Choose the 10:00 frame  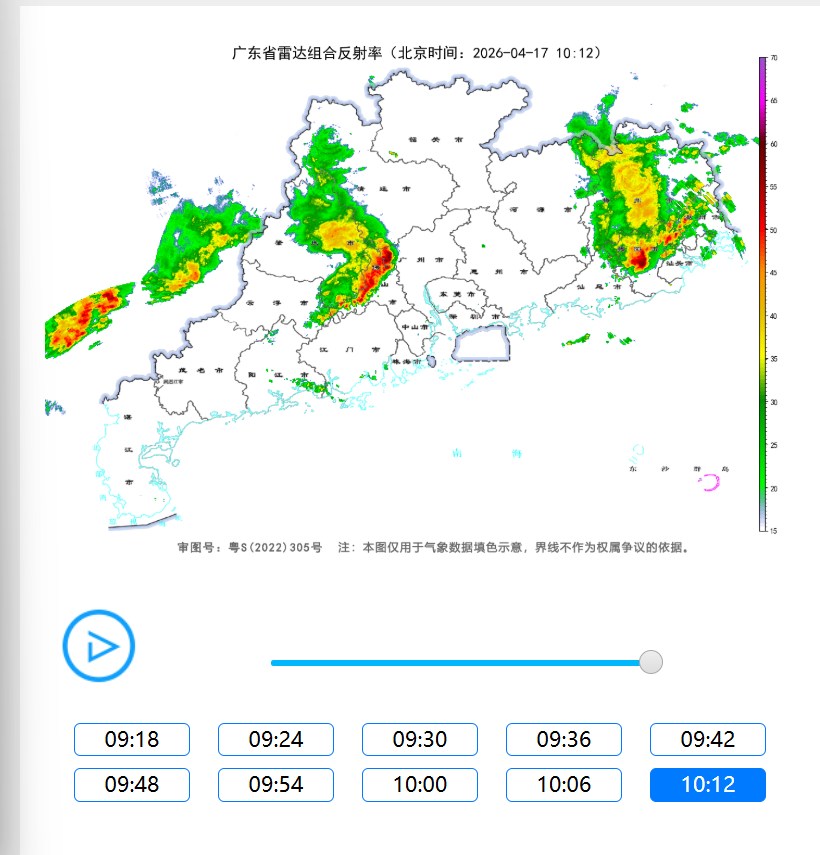pyautogui.click(x=420, y=785)
